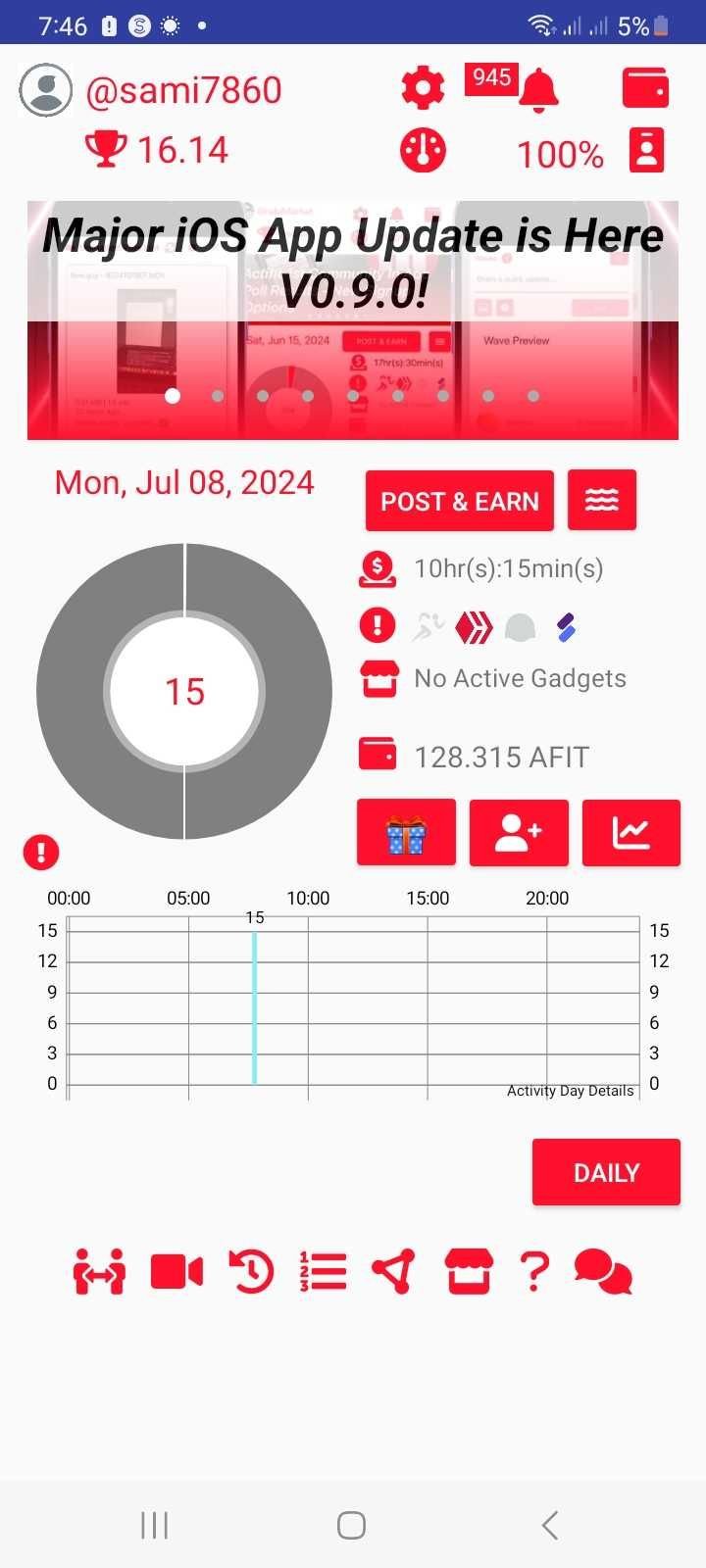Open the dashboard gauge icon
This screenshot has width=706, height=1568.
click(423, 151)
